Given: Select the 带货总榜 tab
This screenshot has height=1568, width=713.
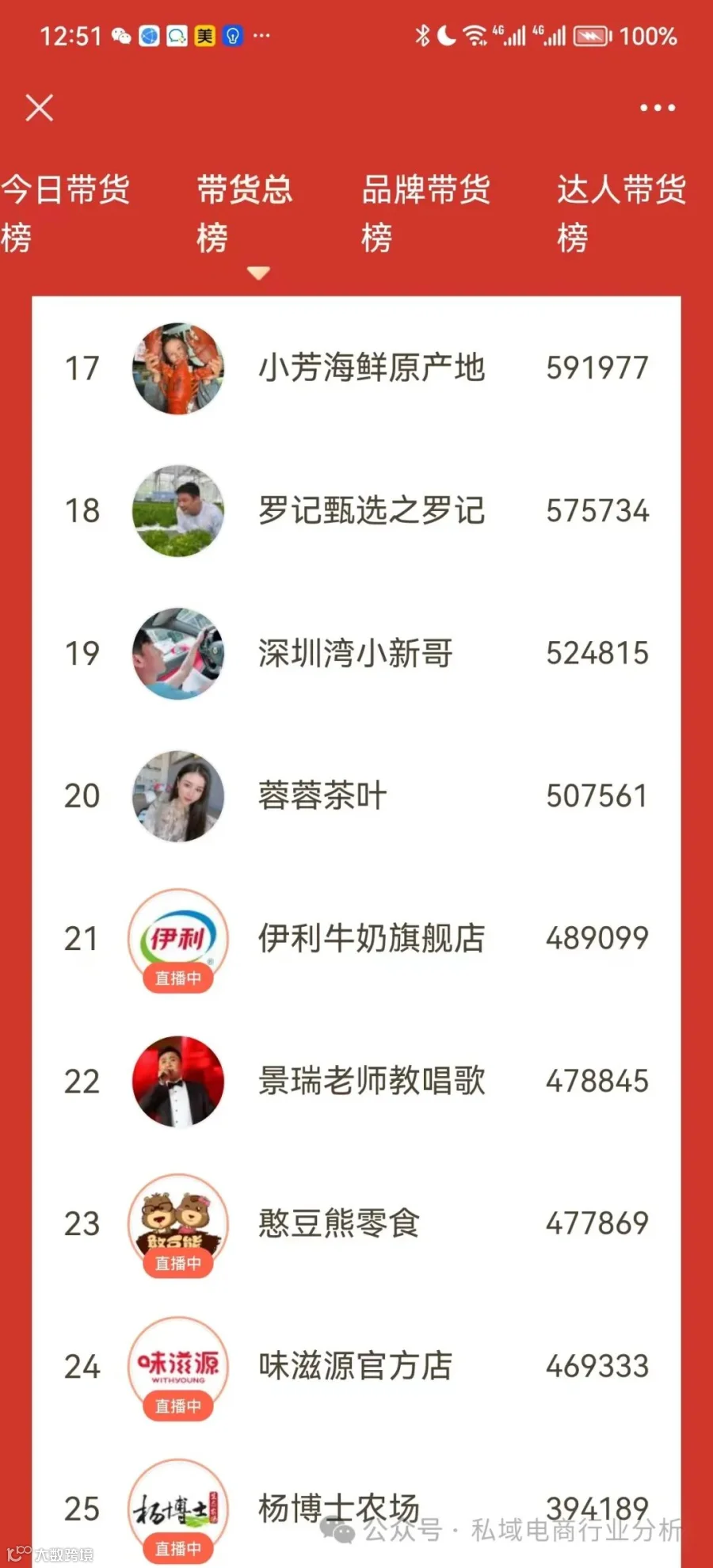Looking at the screenshot, I should (245, 213).
